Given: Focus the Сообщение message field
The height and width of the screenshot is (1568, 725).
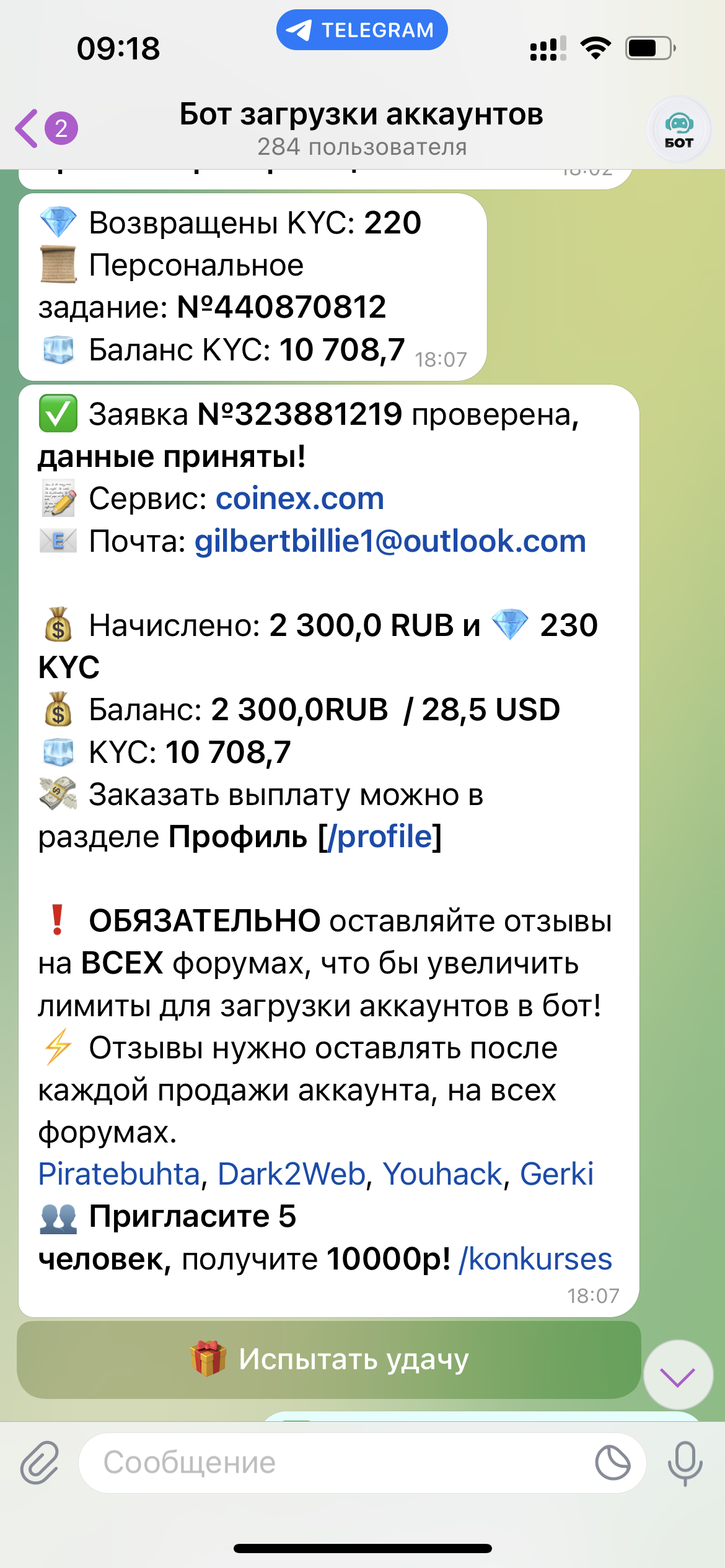Looking at the screenshot, I should tap(335, 1463).
